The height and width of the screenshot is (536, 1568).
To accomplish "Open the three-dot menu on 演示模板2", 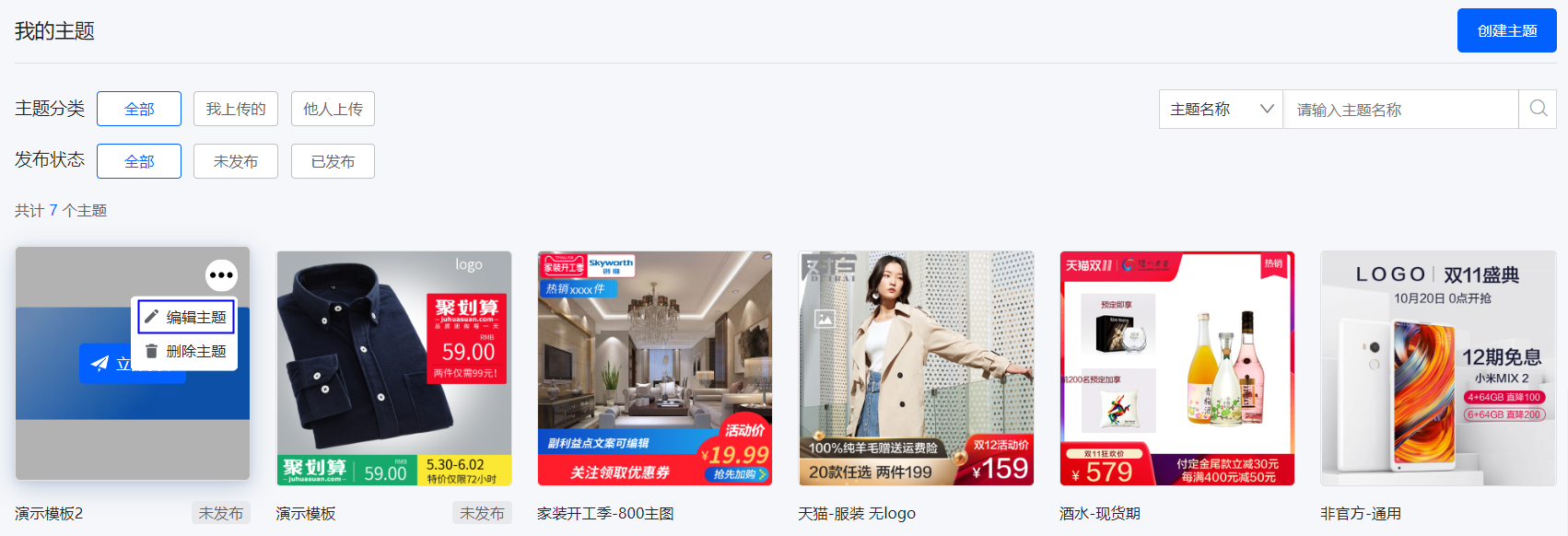I will [x=221, y=274].
